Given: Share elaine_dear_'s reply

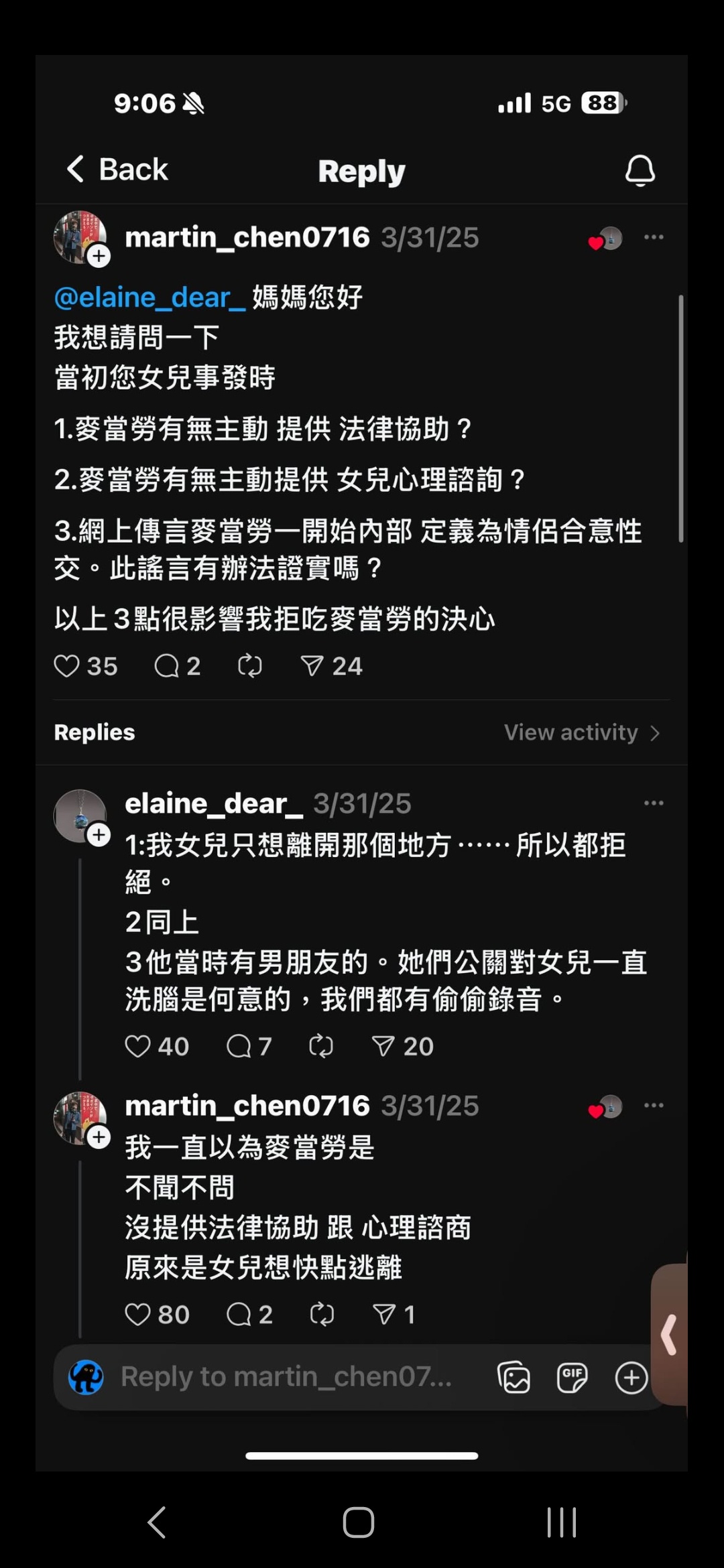Looking at the screenshot, I should tap(383, 1046).
